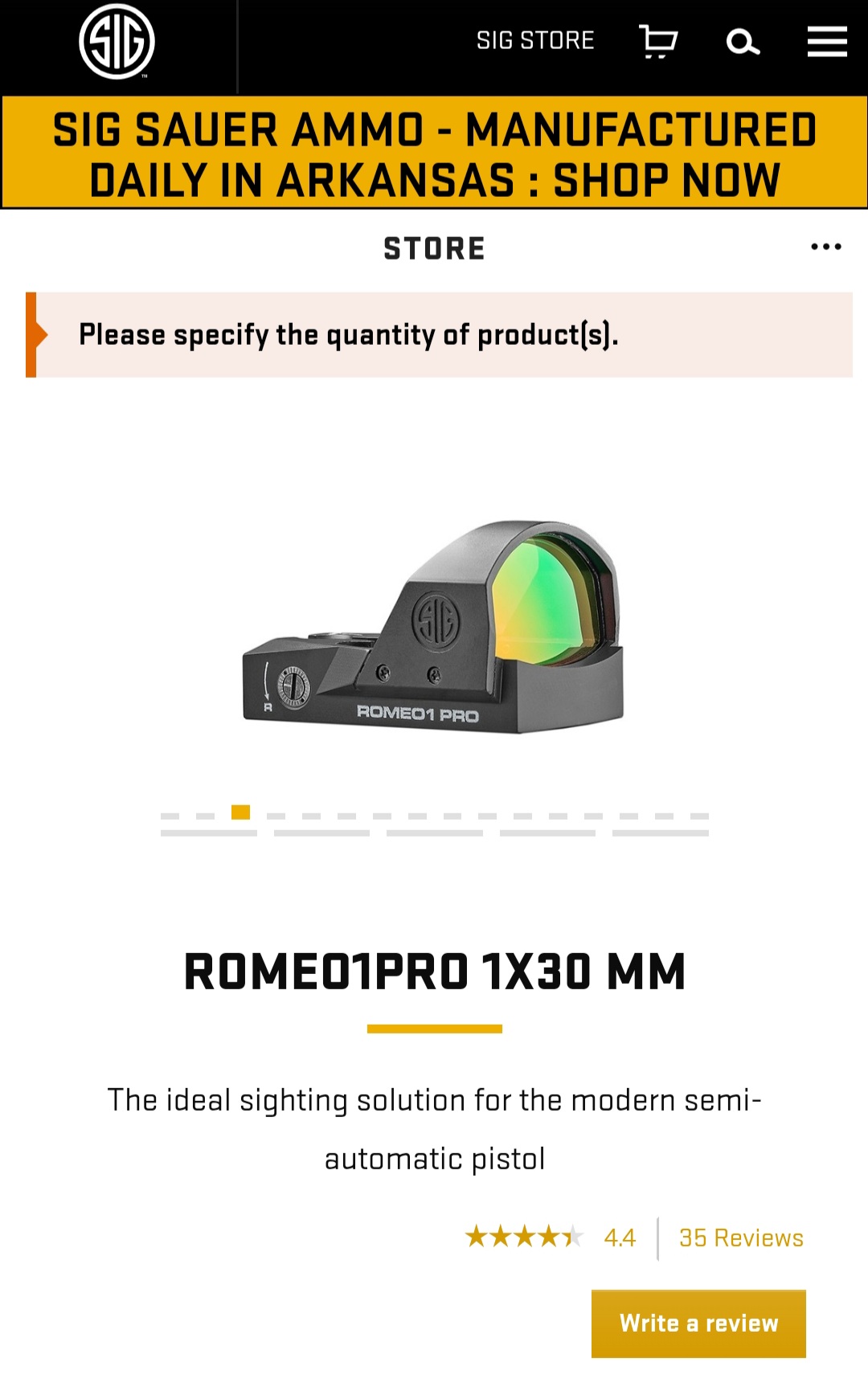Open the search icon
This screenshot has height=1379, width=868.
(743, 42)
